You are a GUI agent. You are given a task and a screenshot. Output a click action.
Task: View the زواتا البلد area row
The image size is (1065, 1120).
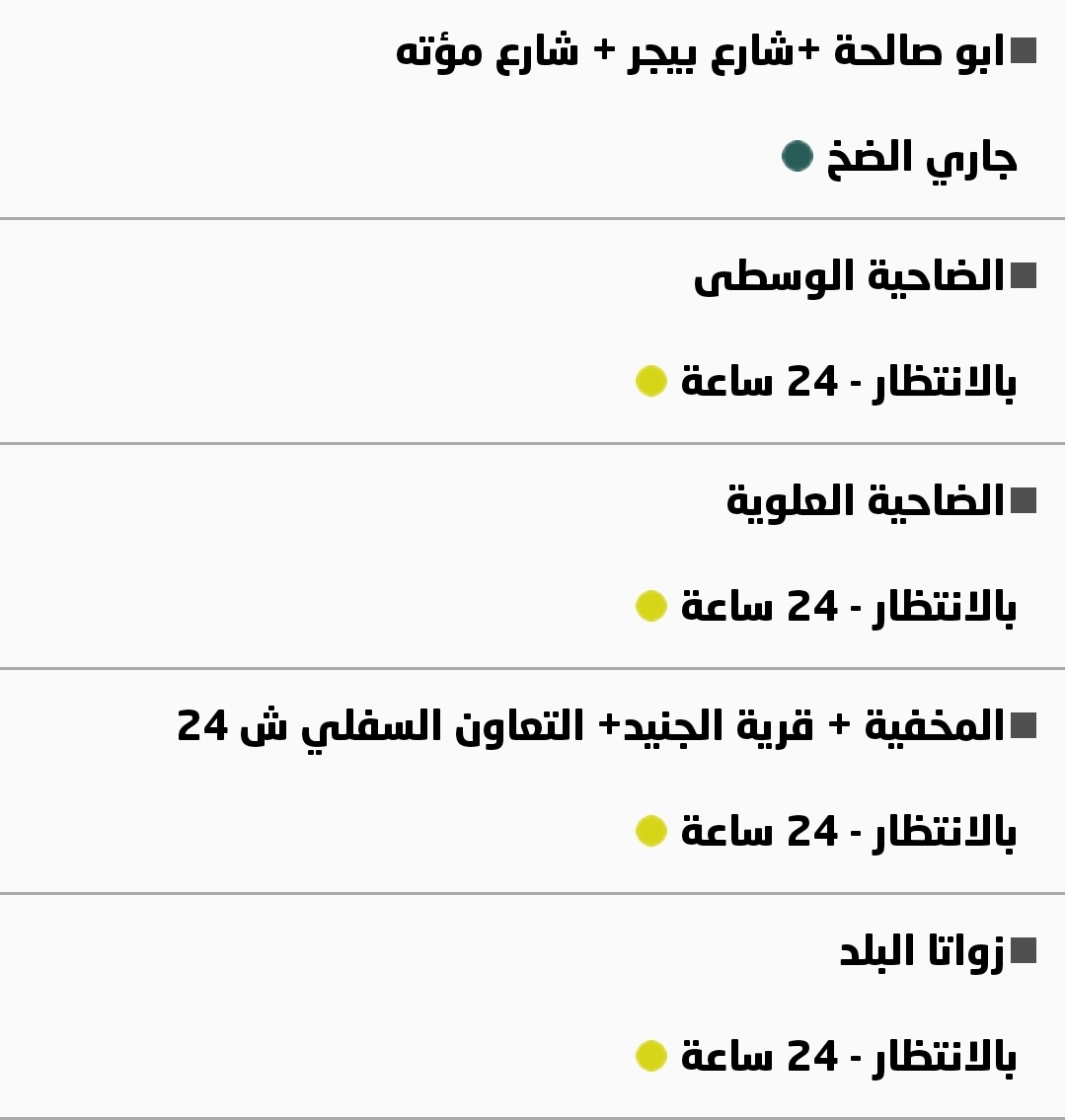(921, 951)
